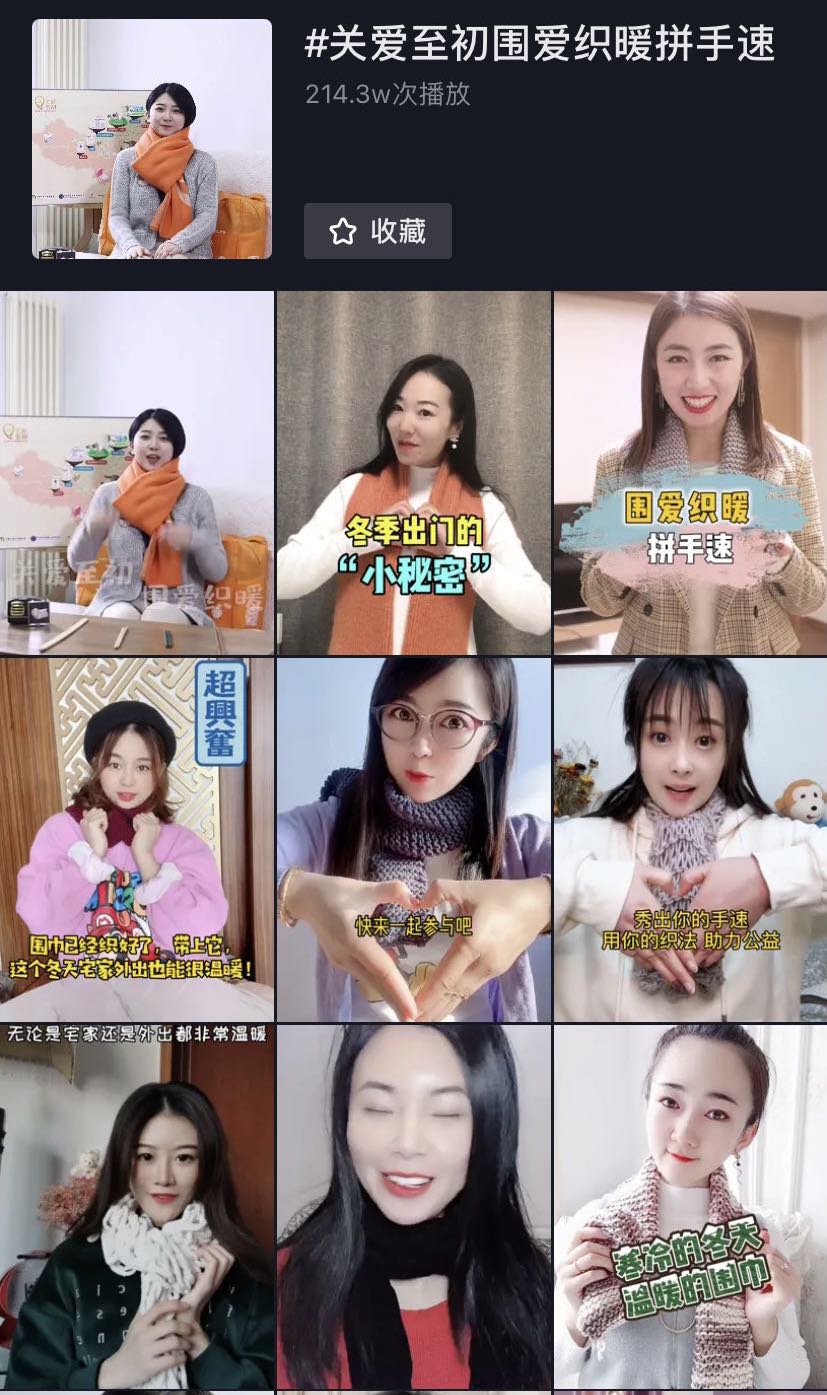
Task: Tap the 收藏 favorite button
Action: point(378,231)
